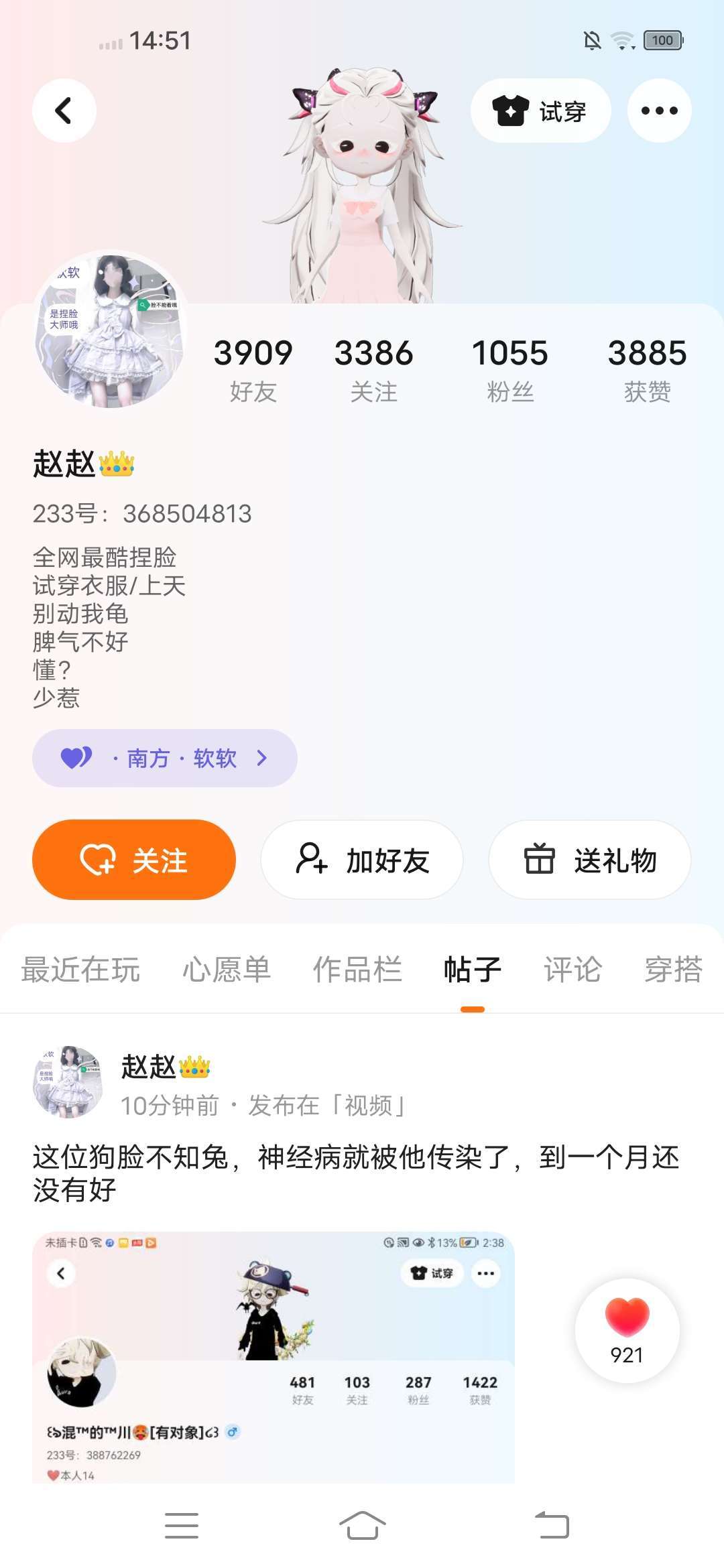Image resolution: width=724 pixels, height=1568 pixels.
Task: Like the post with 921 hearts
Action: 627,1330
